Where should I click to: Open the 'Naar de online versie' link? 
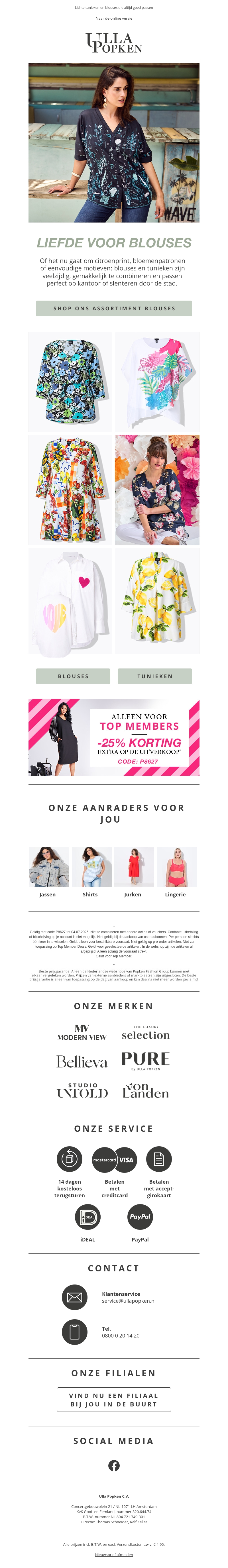tap(113, 18)
